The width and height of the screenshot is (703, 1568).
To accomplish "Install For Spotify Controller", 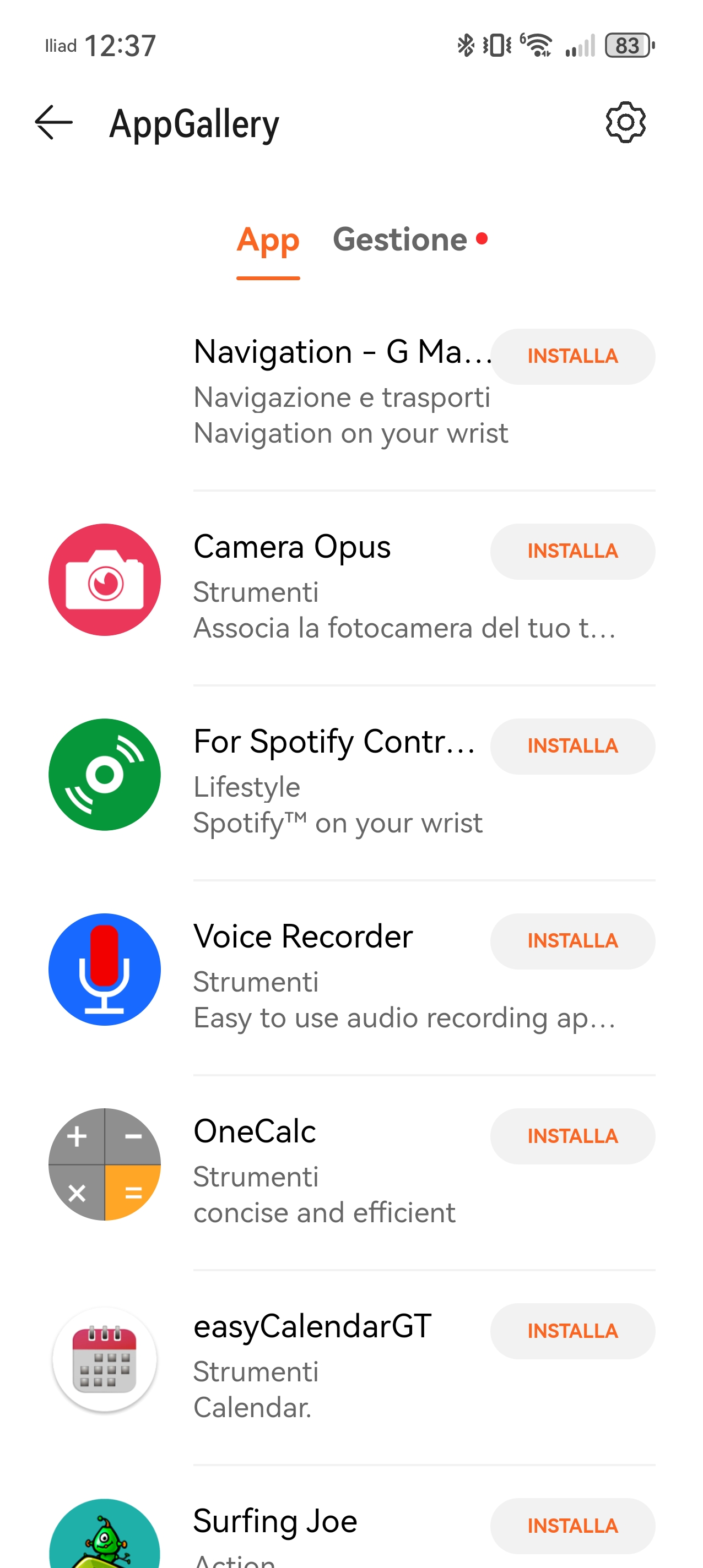I will tap(572, 746).
